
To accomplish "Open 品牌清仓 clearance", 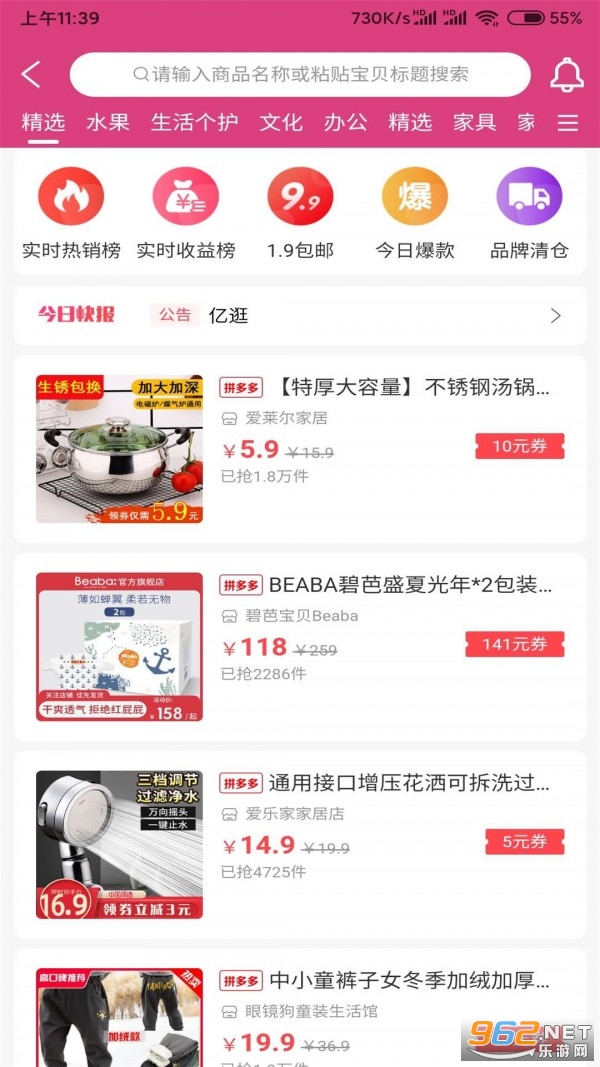I will pos(529,213).
